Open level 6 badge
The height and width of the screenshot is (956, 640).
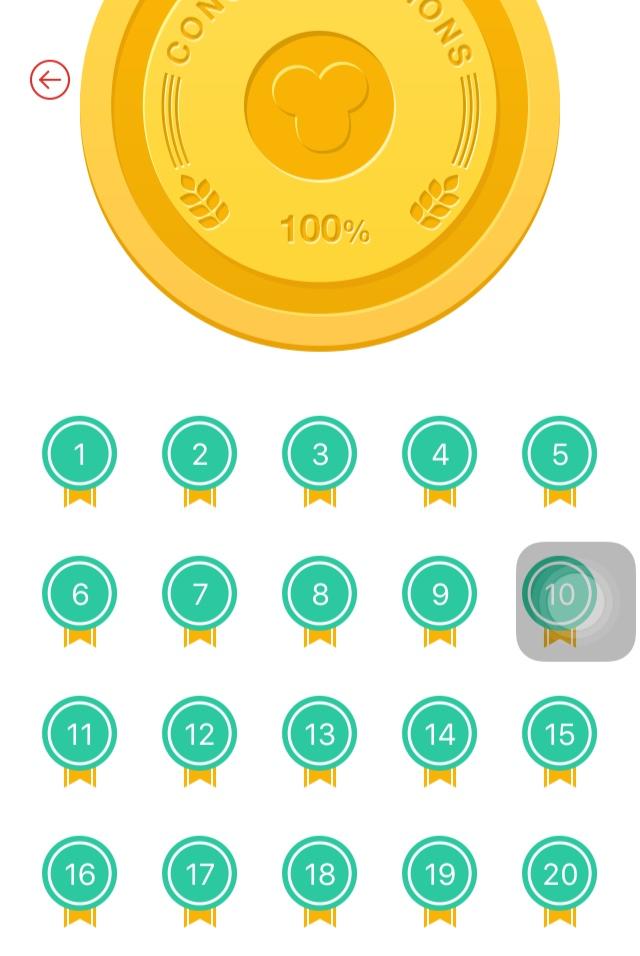[x=80, y=595]
